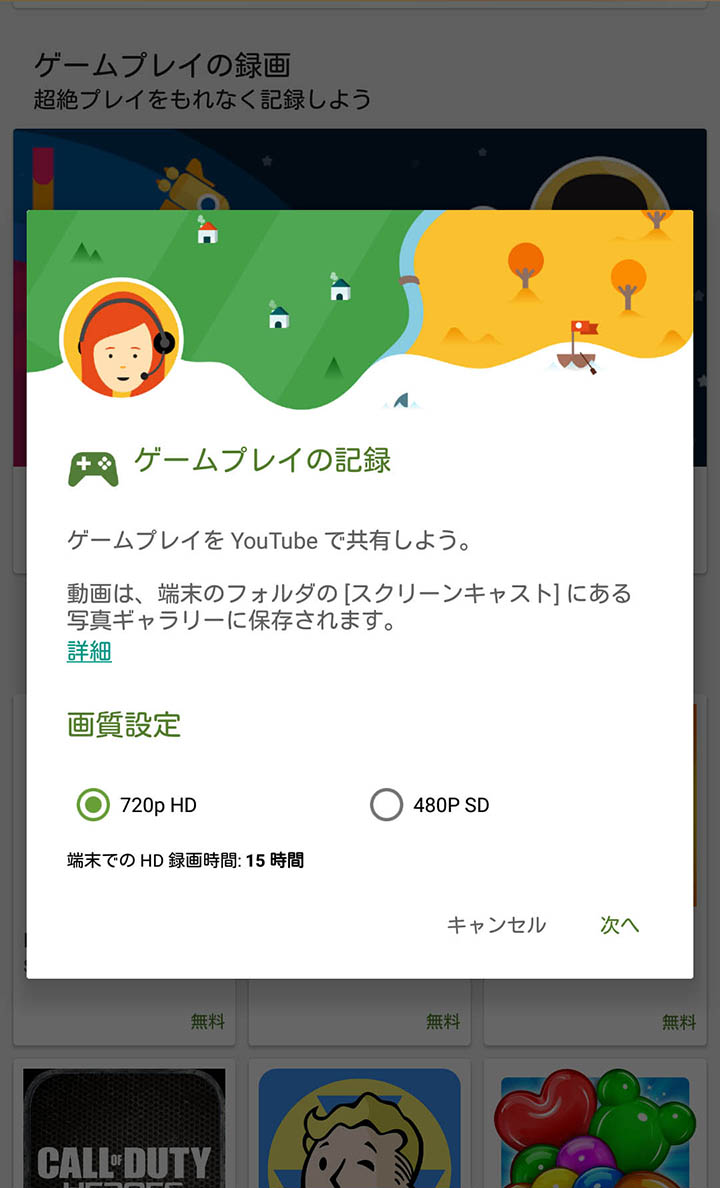The width and height of the screenshot is (720, 1188).
Task: Continue with the 次へ button
Action: [x=619, y=925]
